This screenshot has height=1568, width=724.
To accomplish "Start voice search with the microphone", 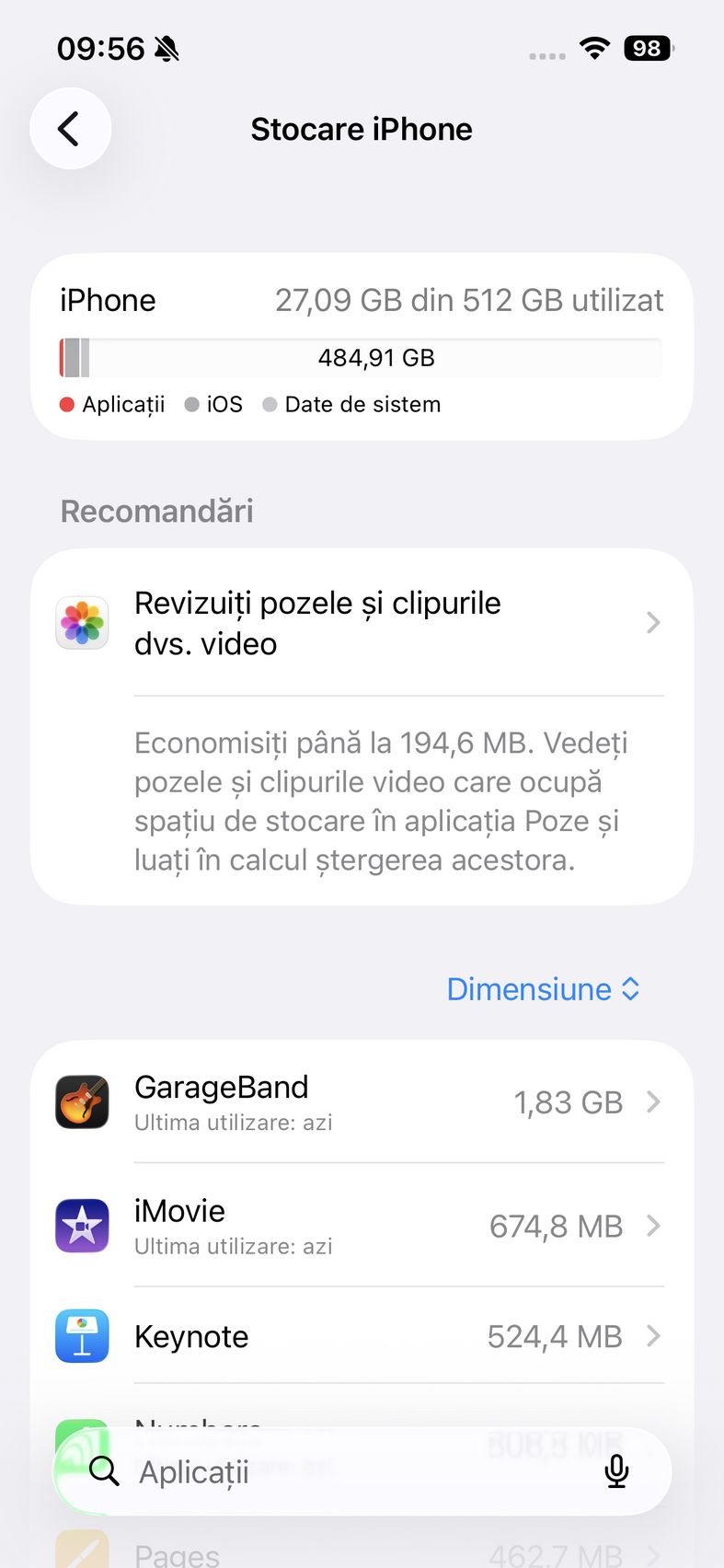I will tap(616, 1472).
